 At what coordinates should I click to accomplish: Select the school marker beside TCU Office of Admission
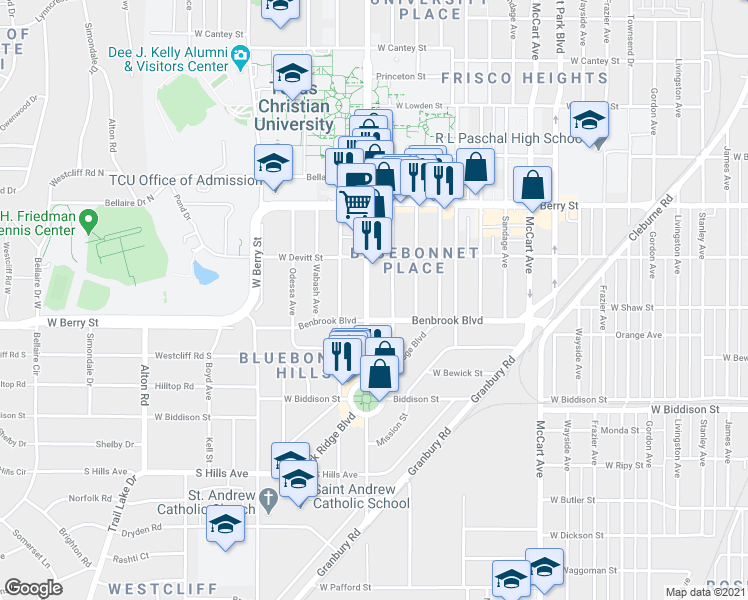coord(273,164)
